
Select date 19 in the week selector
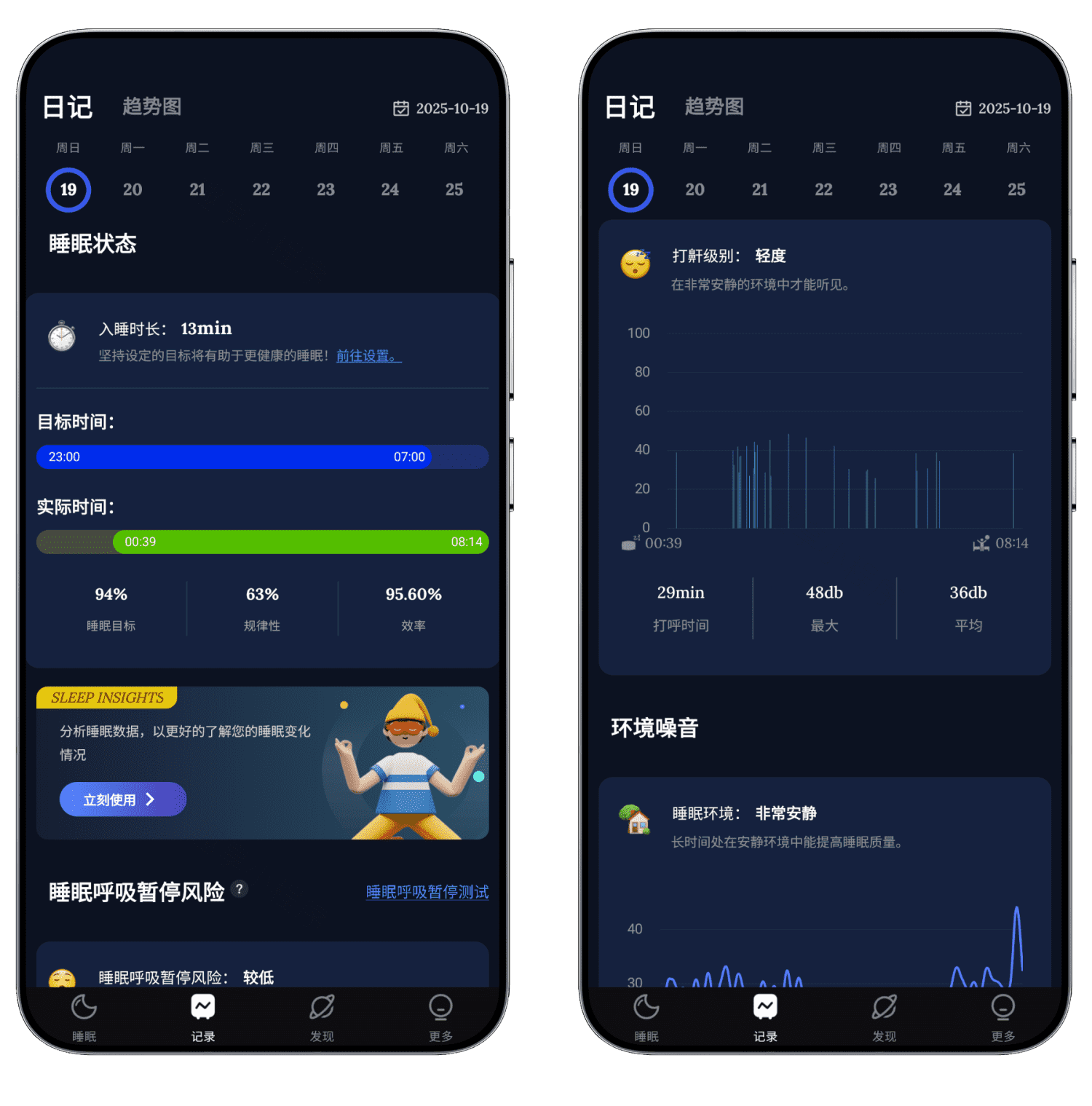pyautogui.click(x=68, y=189)
